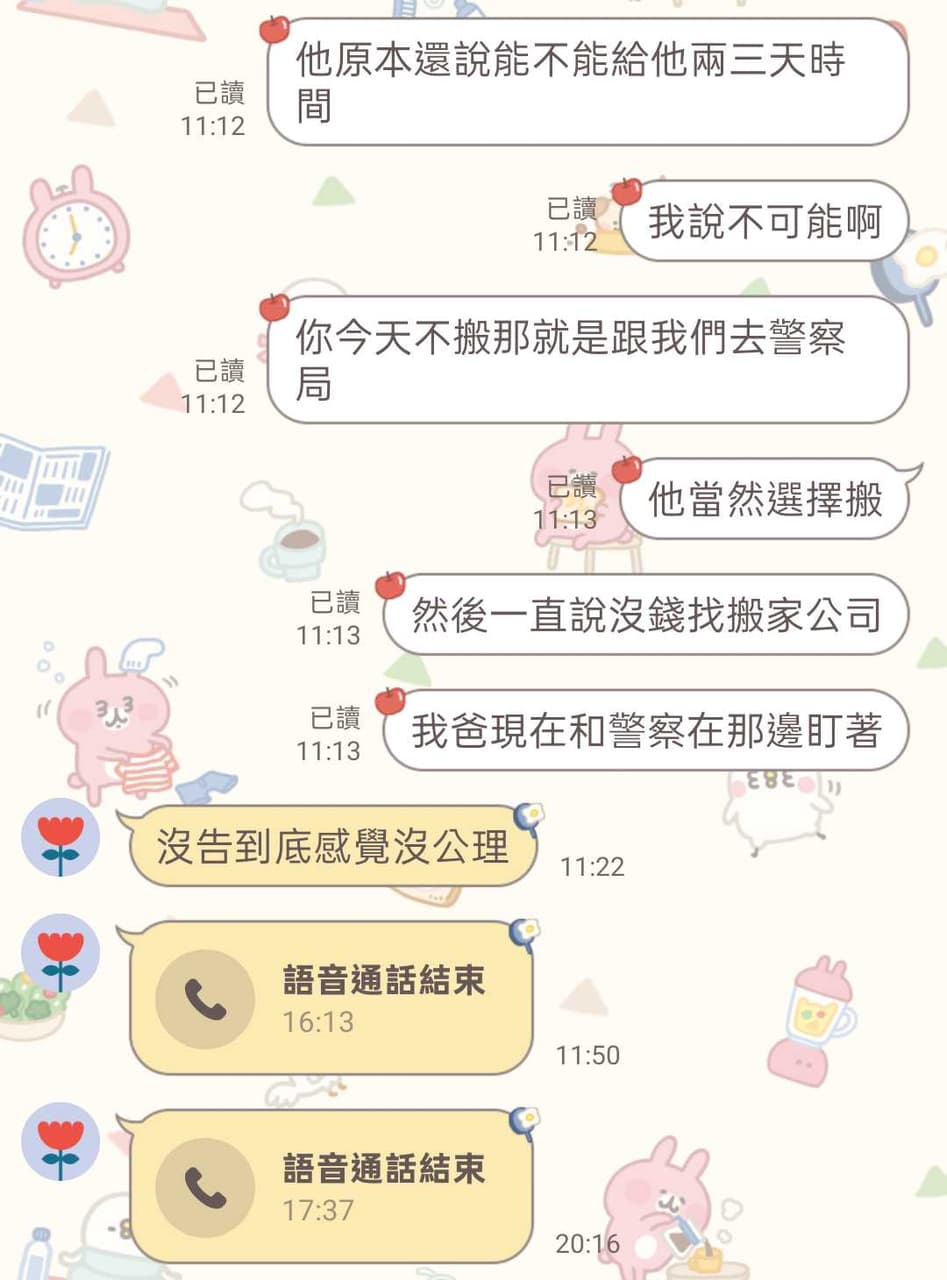This screenshot has width=947, height=1280.
Task: Tap the 17:37 ended voice call bubble
Action: pos(330,1186)
